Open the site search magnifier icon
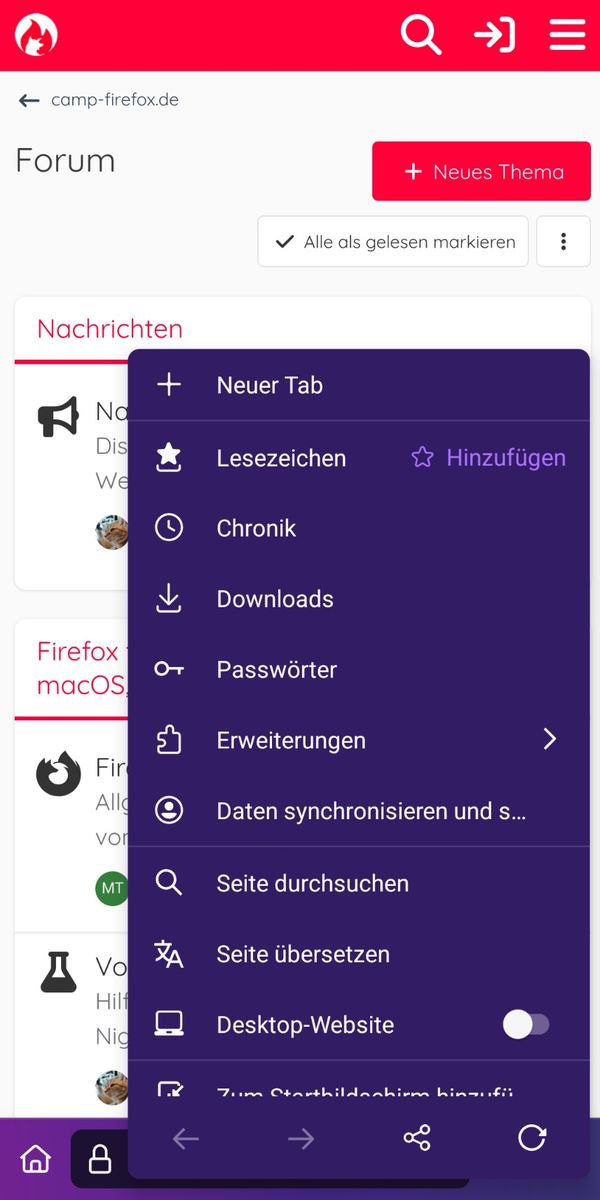The image size is (600, 1200). [421, 35]
